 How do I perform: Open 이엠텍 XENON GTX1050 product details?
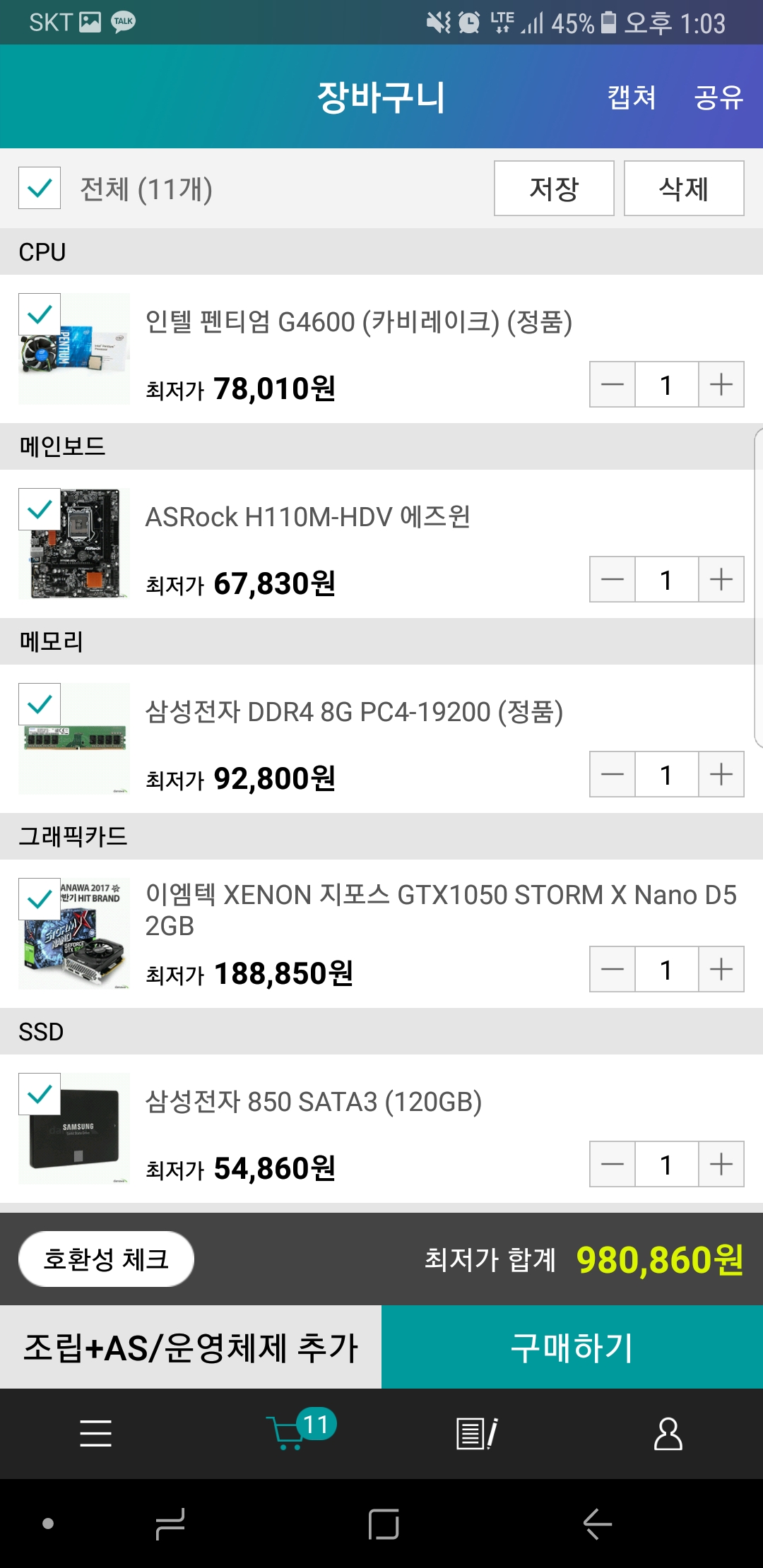441,910
